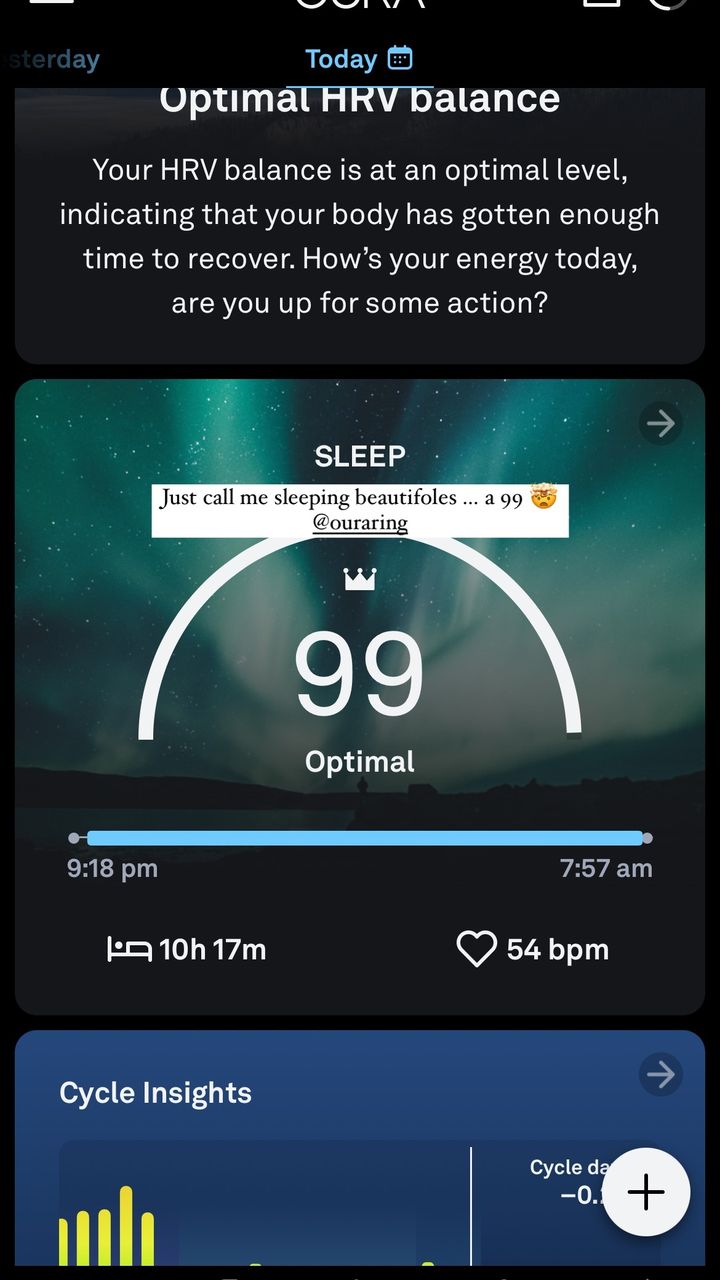The width and height of the screenshot is (720, 1280).
Task: Open the Sleep card arrow
Action: (660, 424)
